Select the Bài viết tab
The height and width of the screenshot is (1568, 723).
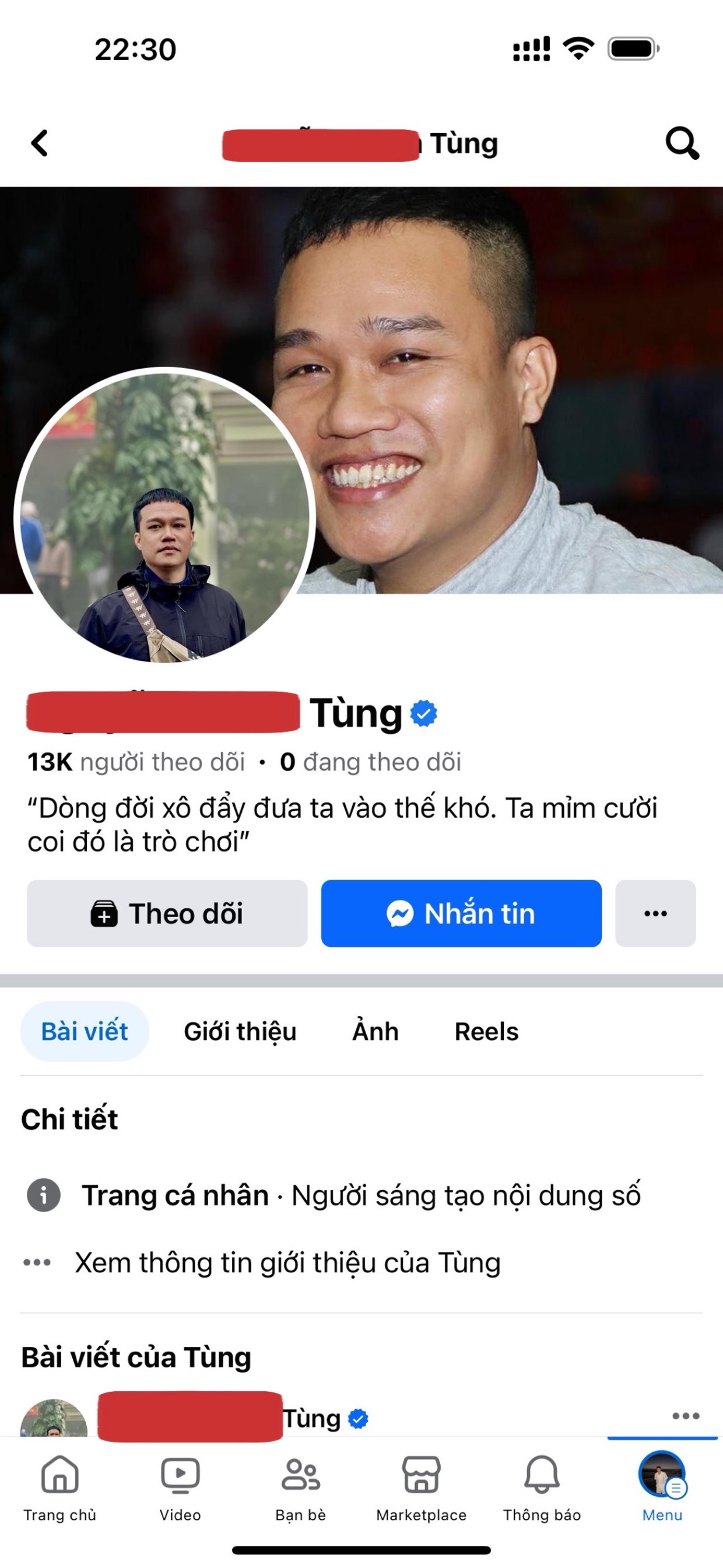(x=85, y=1032)
